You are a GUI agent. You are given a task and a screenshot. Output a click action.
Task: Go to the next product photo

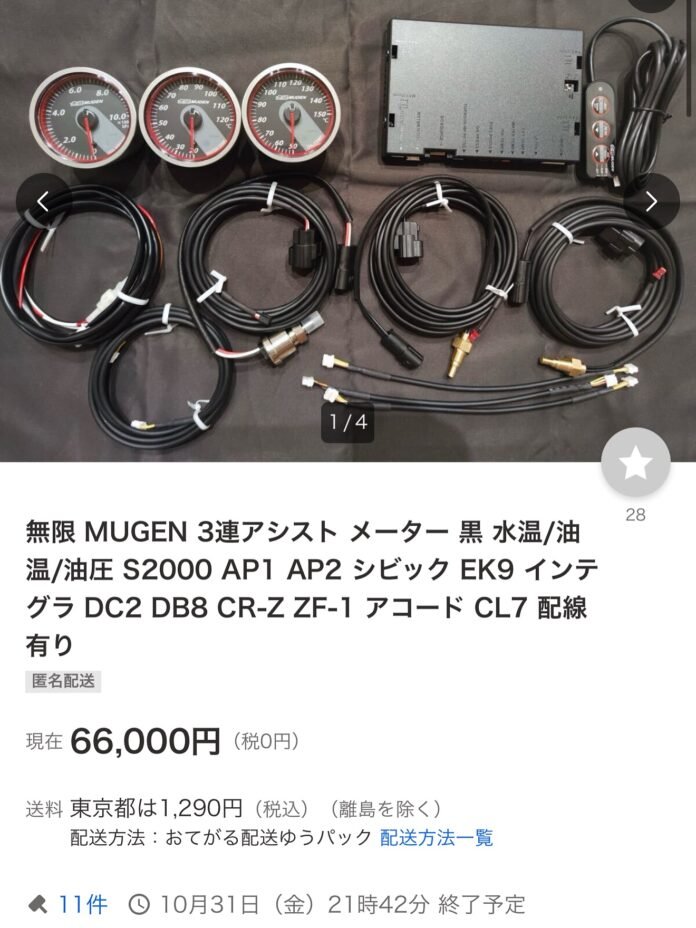pos(651,202)
